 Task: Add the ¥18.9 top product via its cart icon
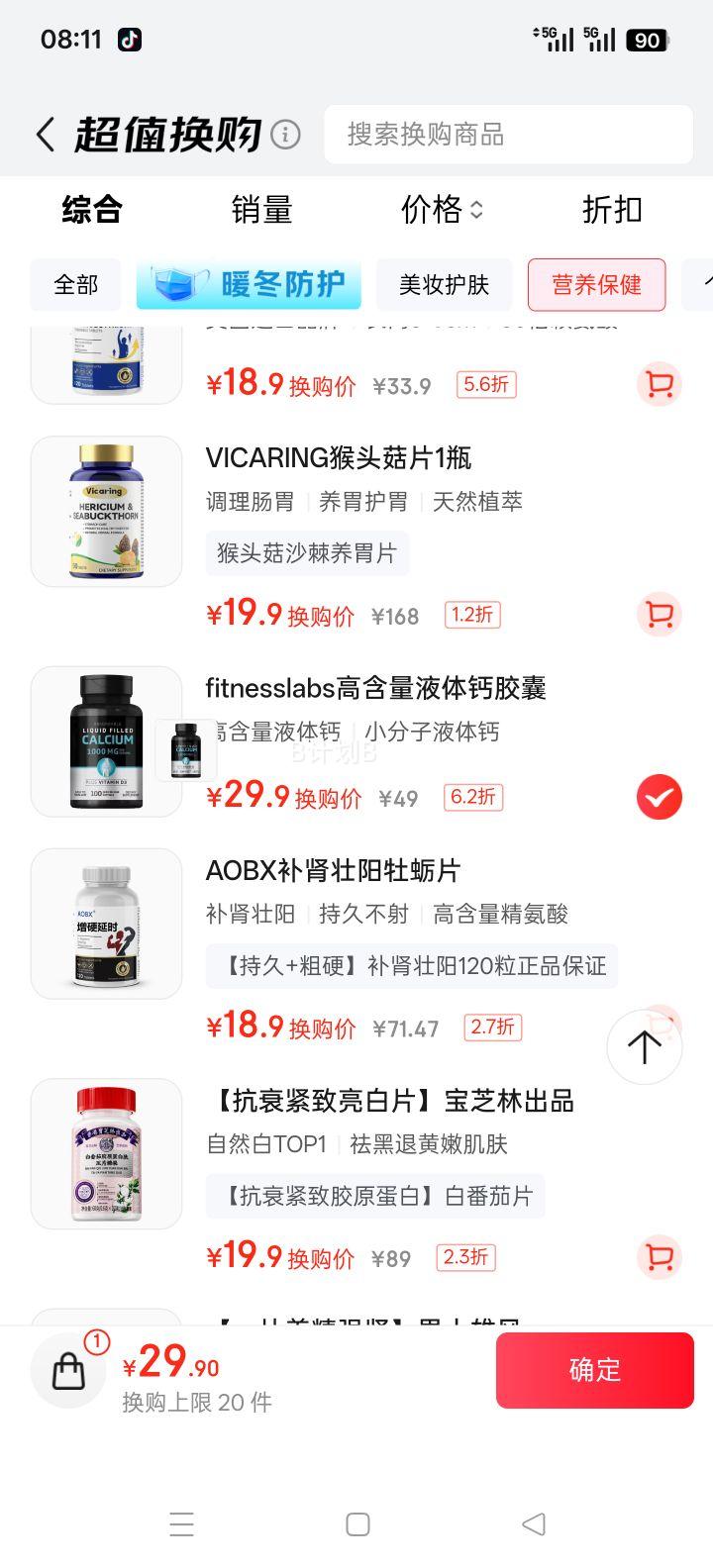point(659,384)
